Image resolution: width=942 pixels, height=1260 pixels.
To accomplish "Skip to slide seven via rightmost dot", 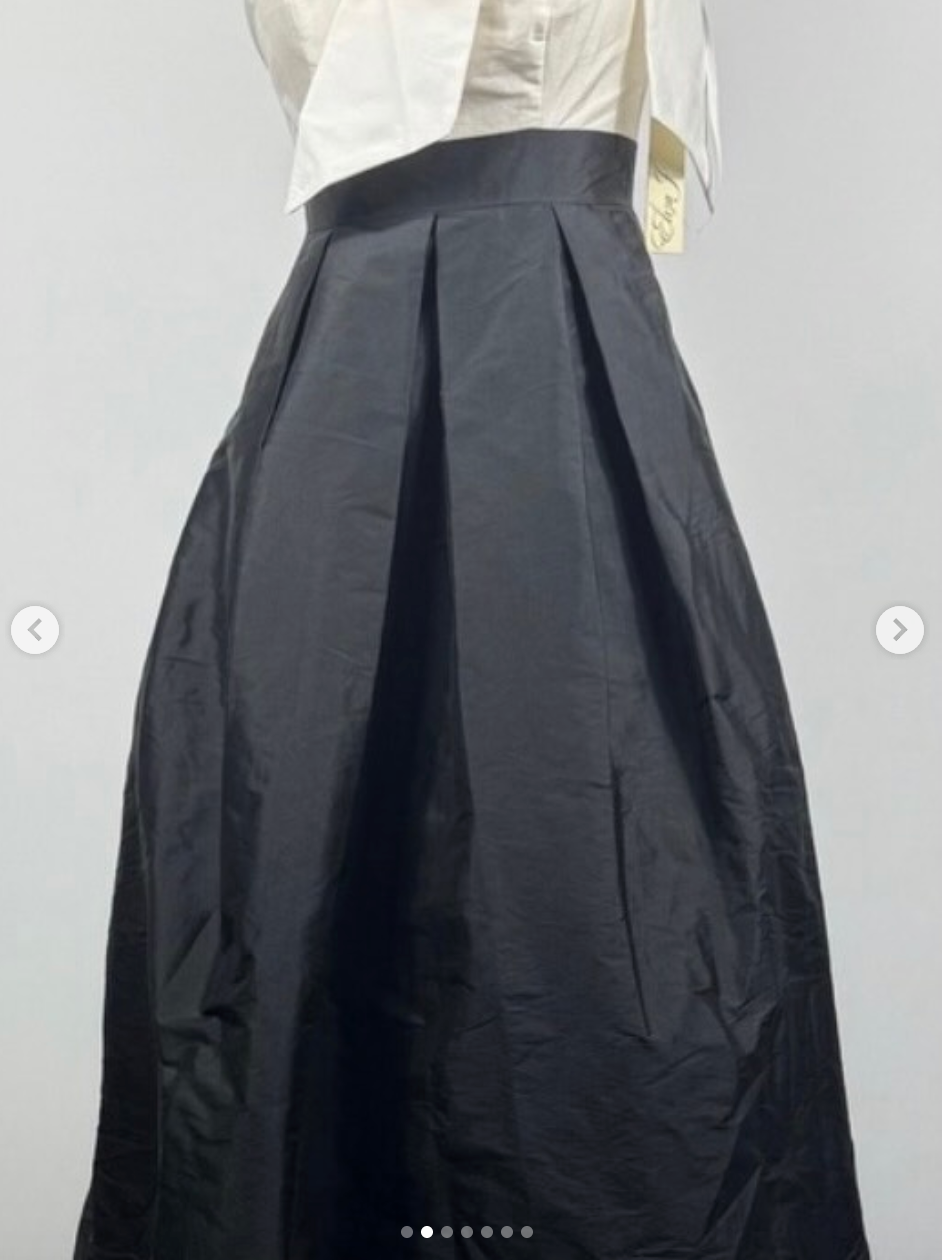I will [527, 1232].
